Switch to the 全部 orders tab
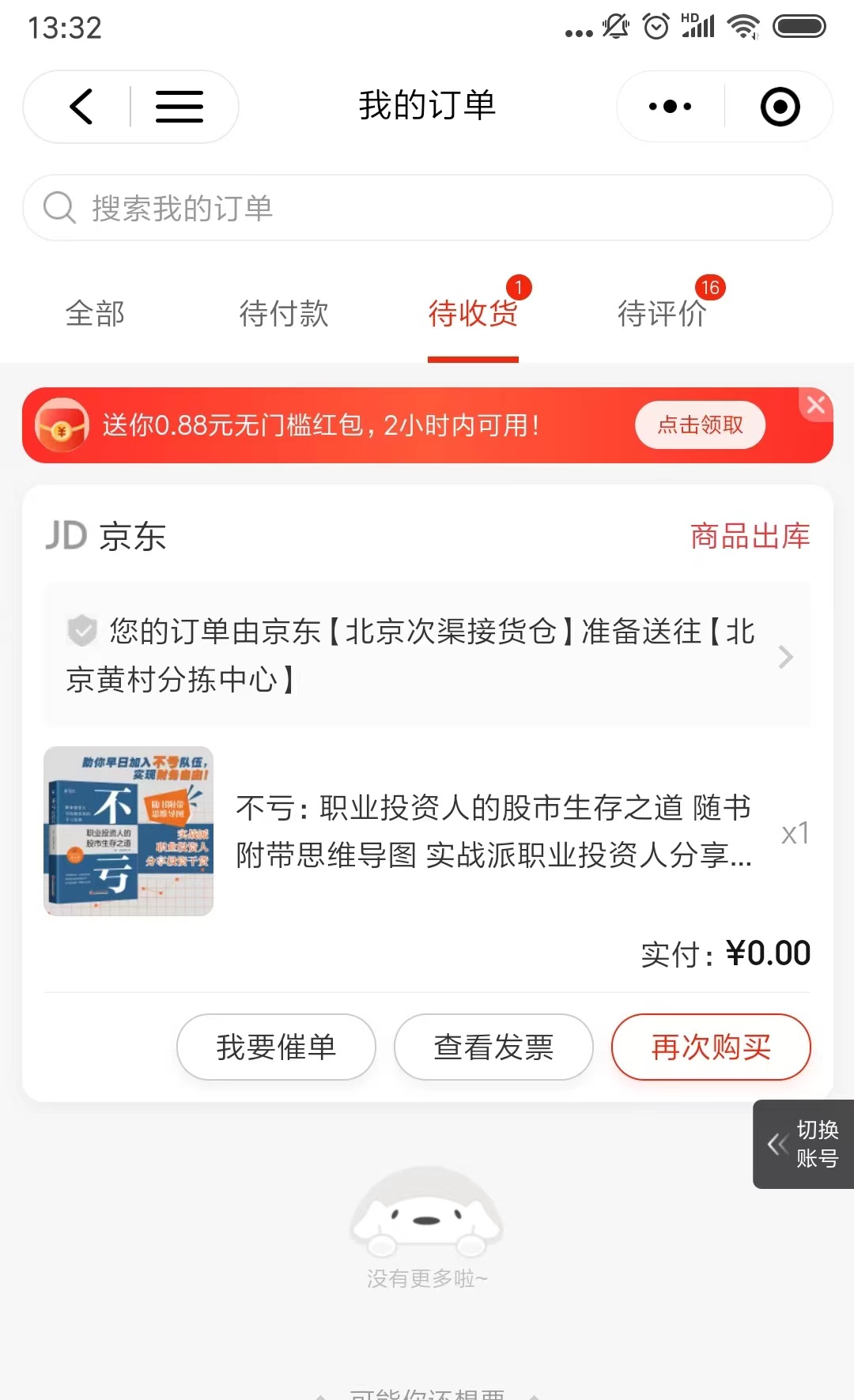 95,314
